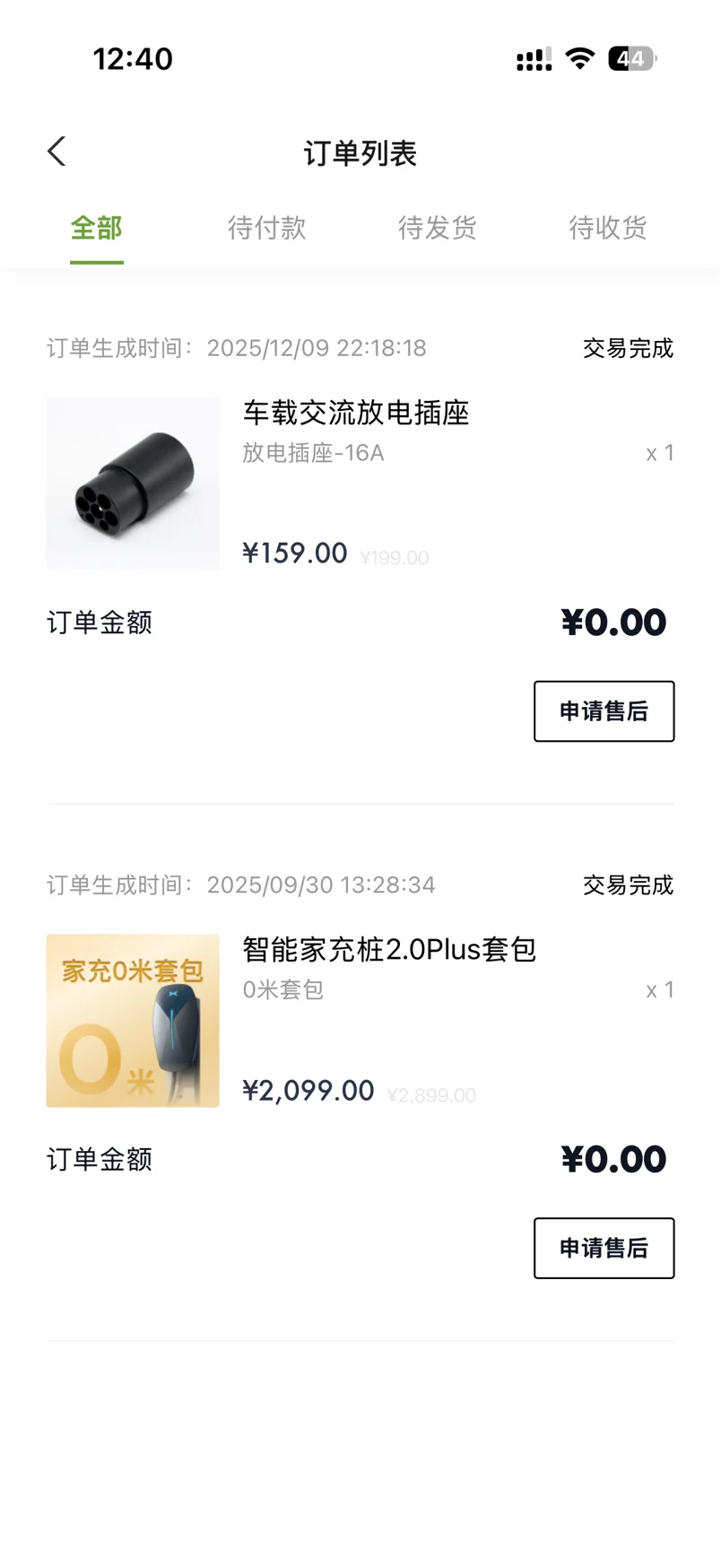The image size is (721, 1568).
Task: Open the 待收货 tab
Action: click(607, 228)
